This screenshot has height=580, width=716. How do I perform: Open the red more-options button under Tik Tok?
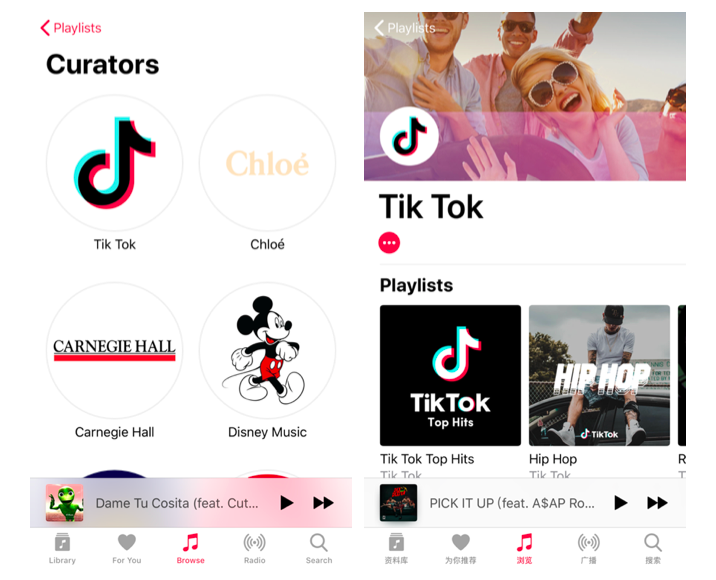coord(390,243)
